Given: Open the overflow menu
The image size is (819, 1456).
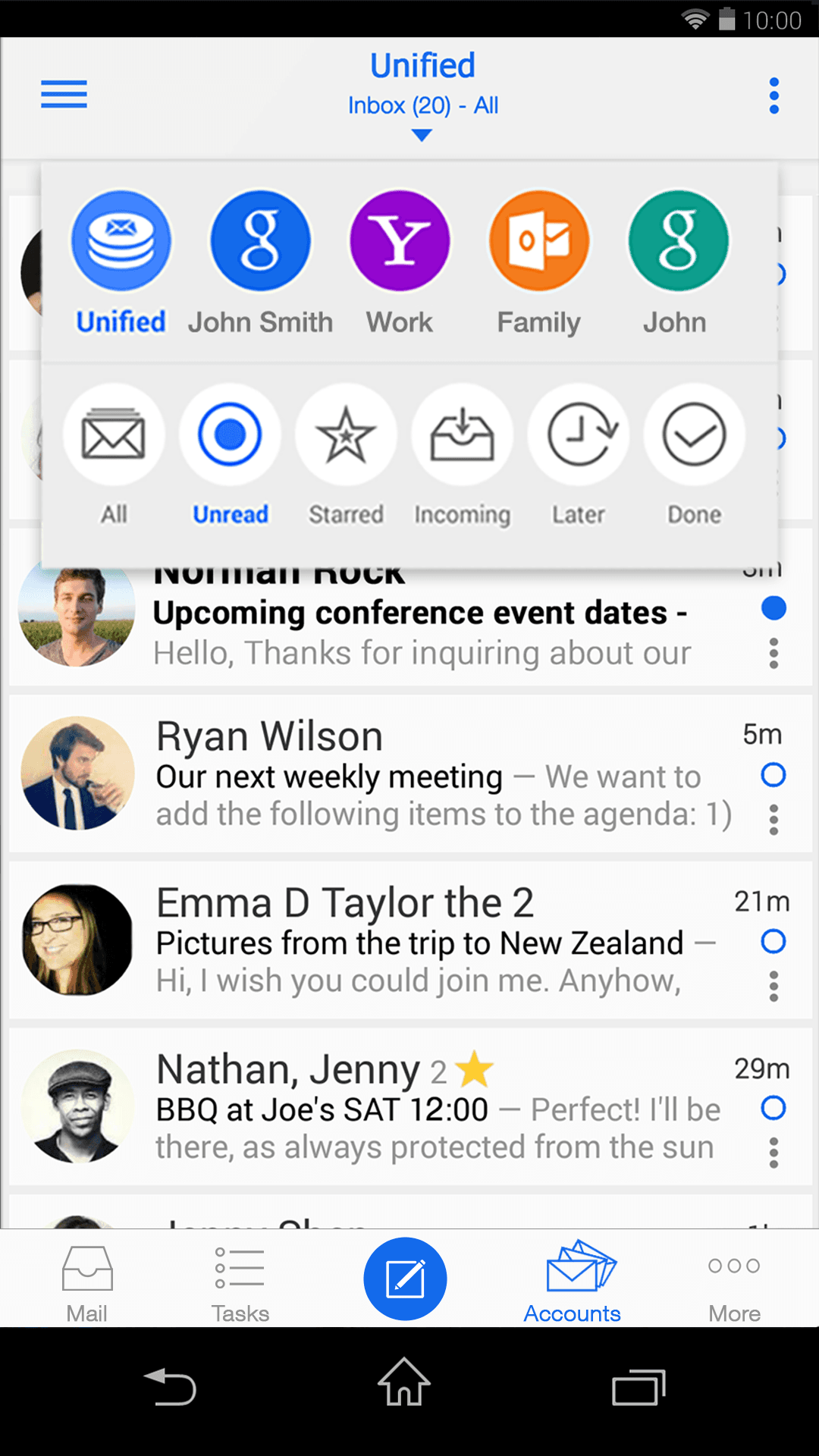Looking at the screenshot, I should (773, 96).
